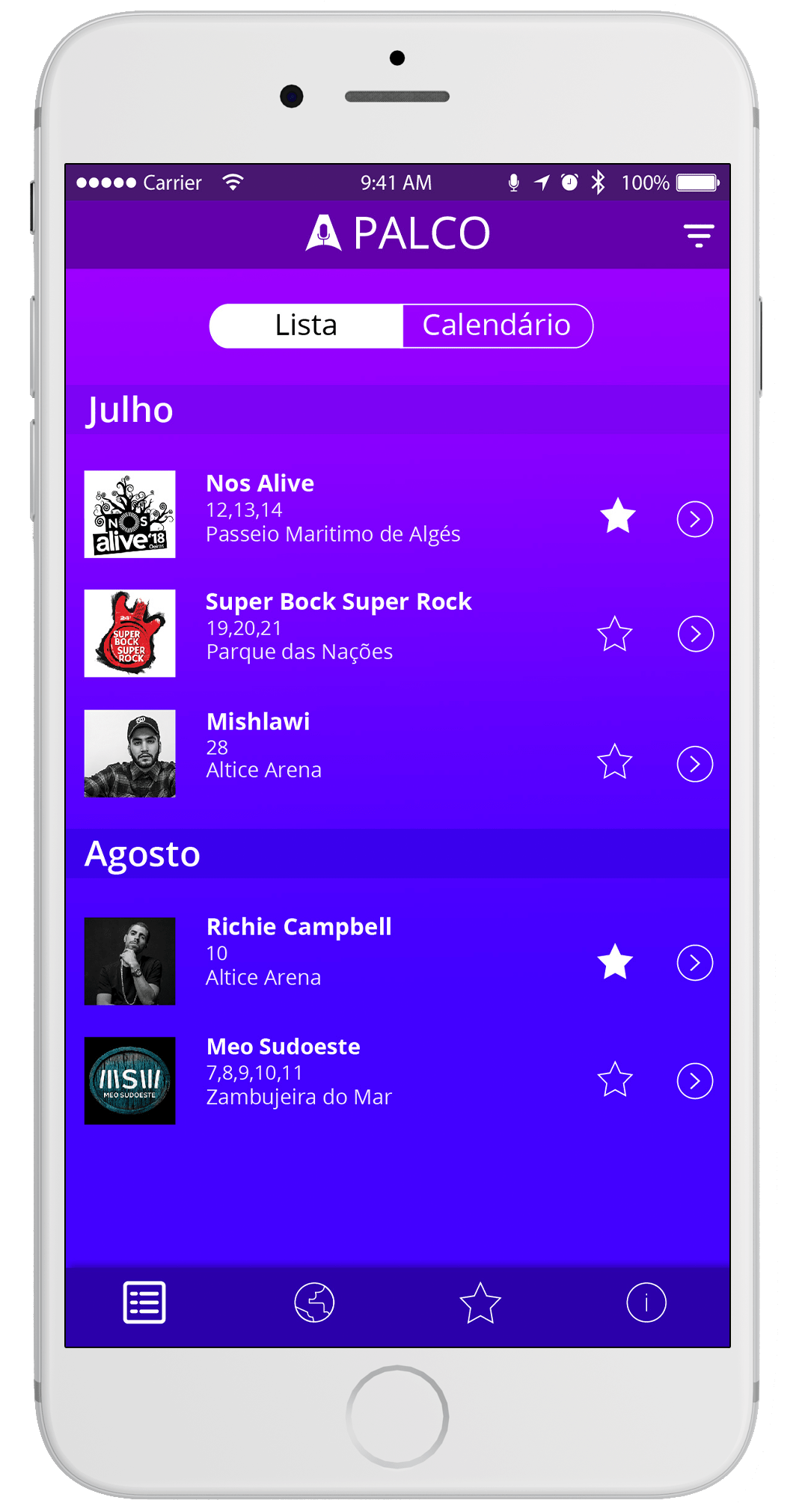
Task: Favorite Super Bock Super Rock
Action: tap(615, 634)
